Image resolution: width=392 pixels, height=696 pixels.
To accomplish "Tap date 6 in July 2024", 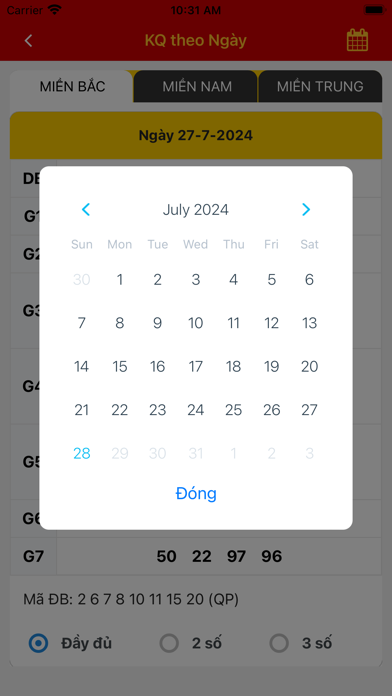I will click(309, 280).
